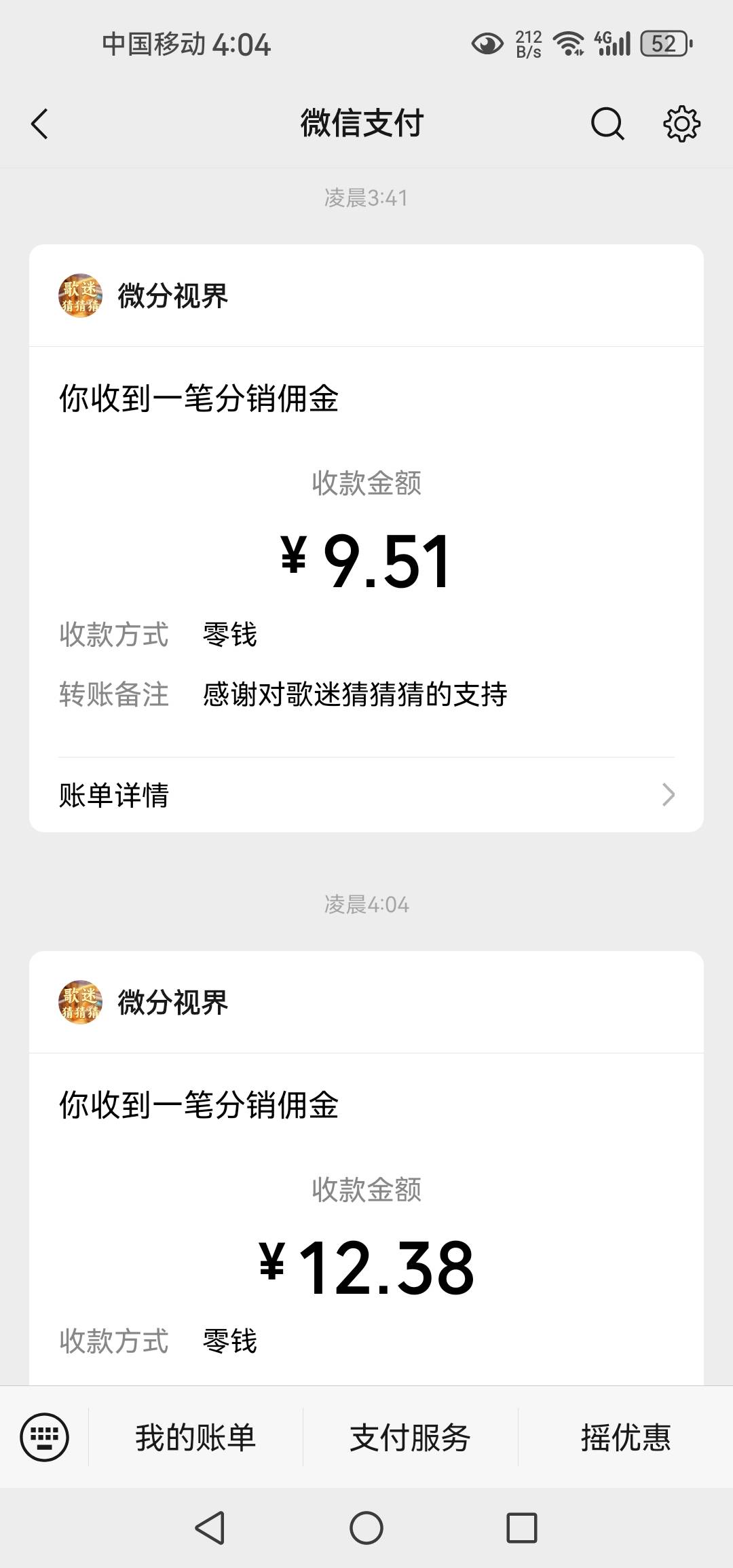
Task: Open recent apps overview
Action: click(522, 1529)
